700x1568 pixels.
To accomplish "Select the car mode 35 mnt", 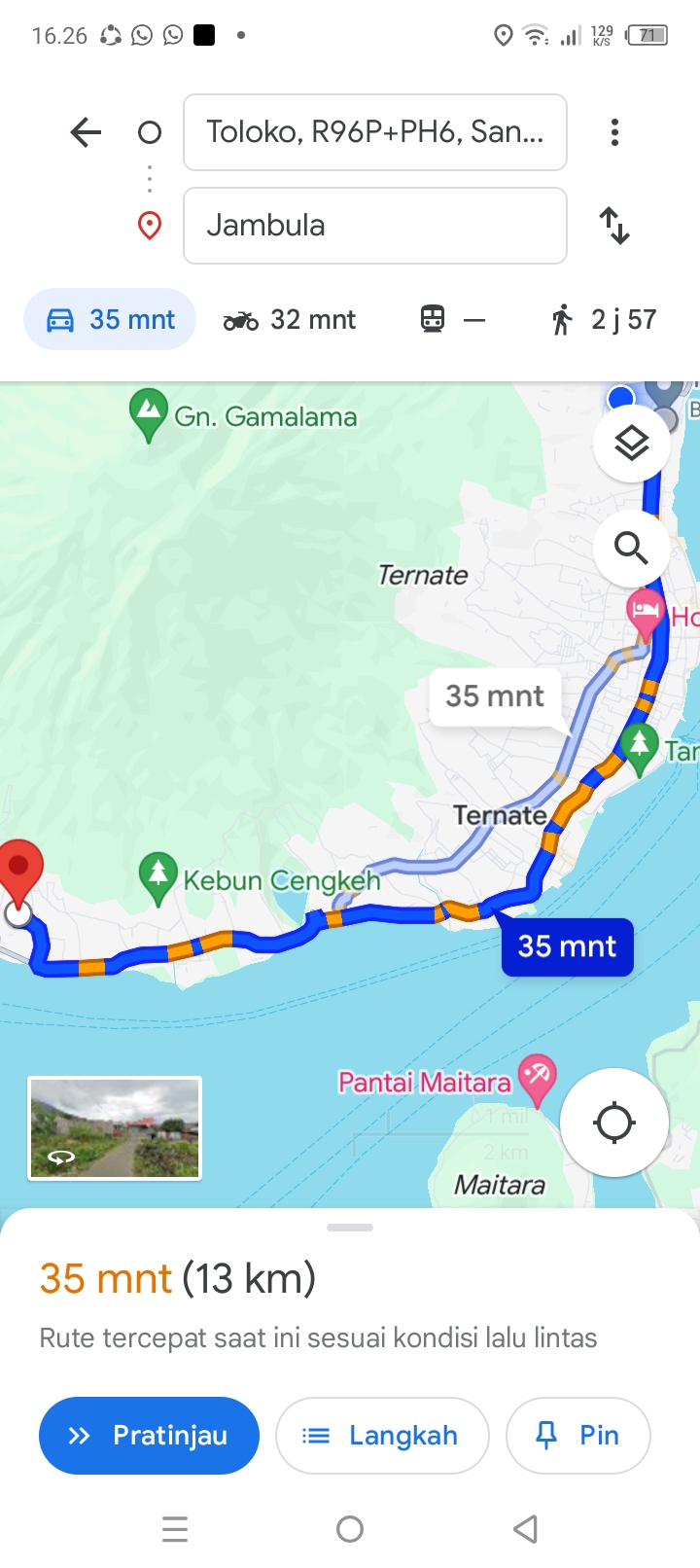I will pyautogui.click(x=110, y=319).
